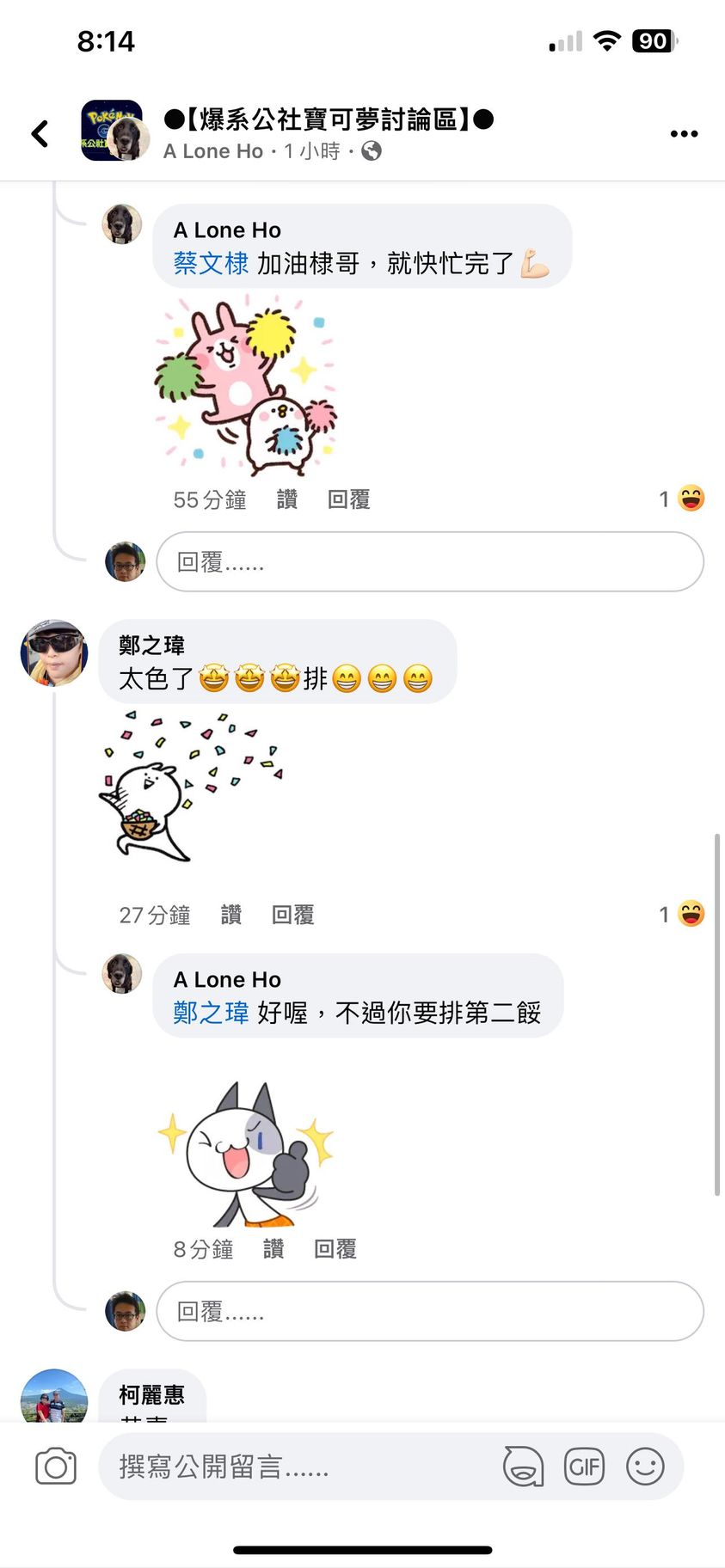View reactions on 鄭之瑋's comment

682,914
